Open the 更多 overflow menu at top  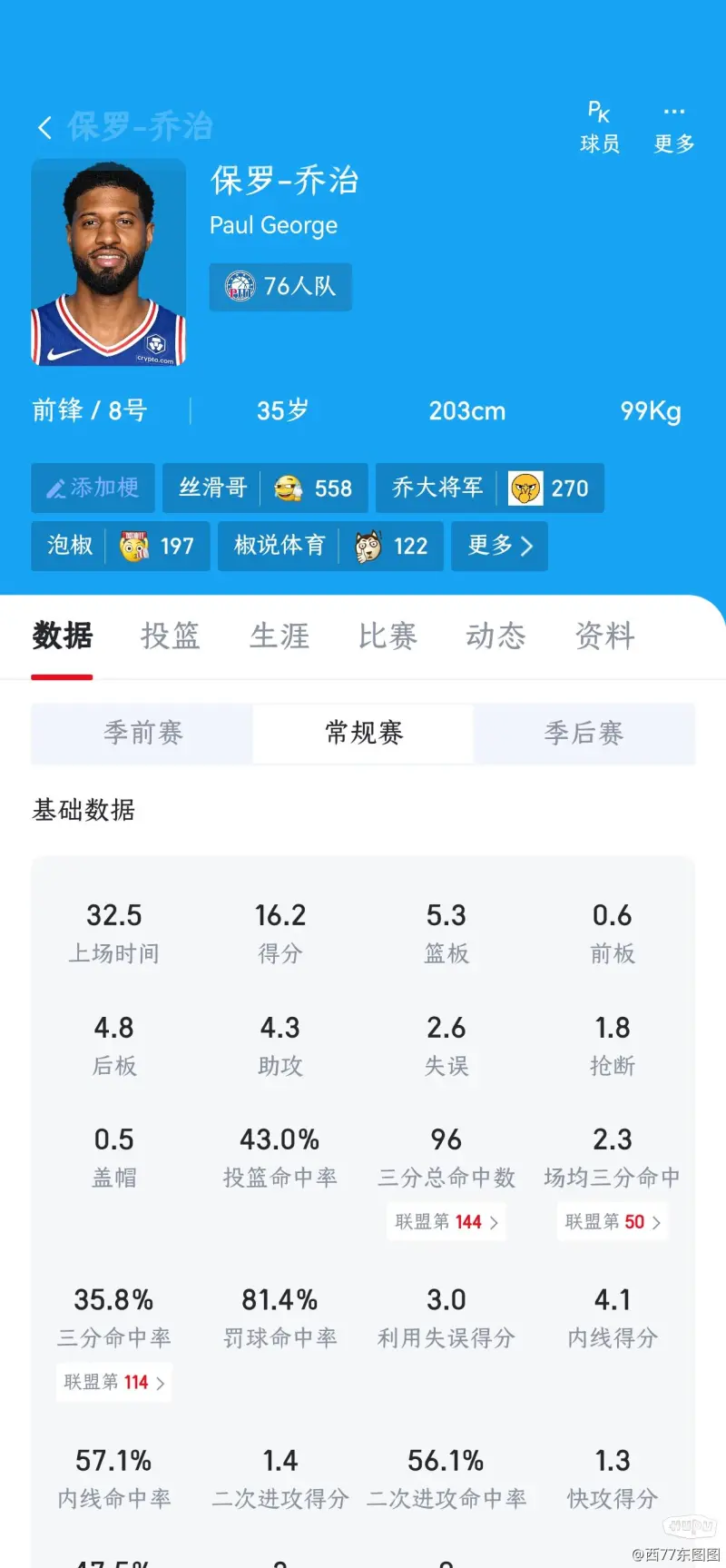pos(673,127)
